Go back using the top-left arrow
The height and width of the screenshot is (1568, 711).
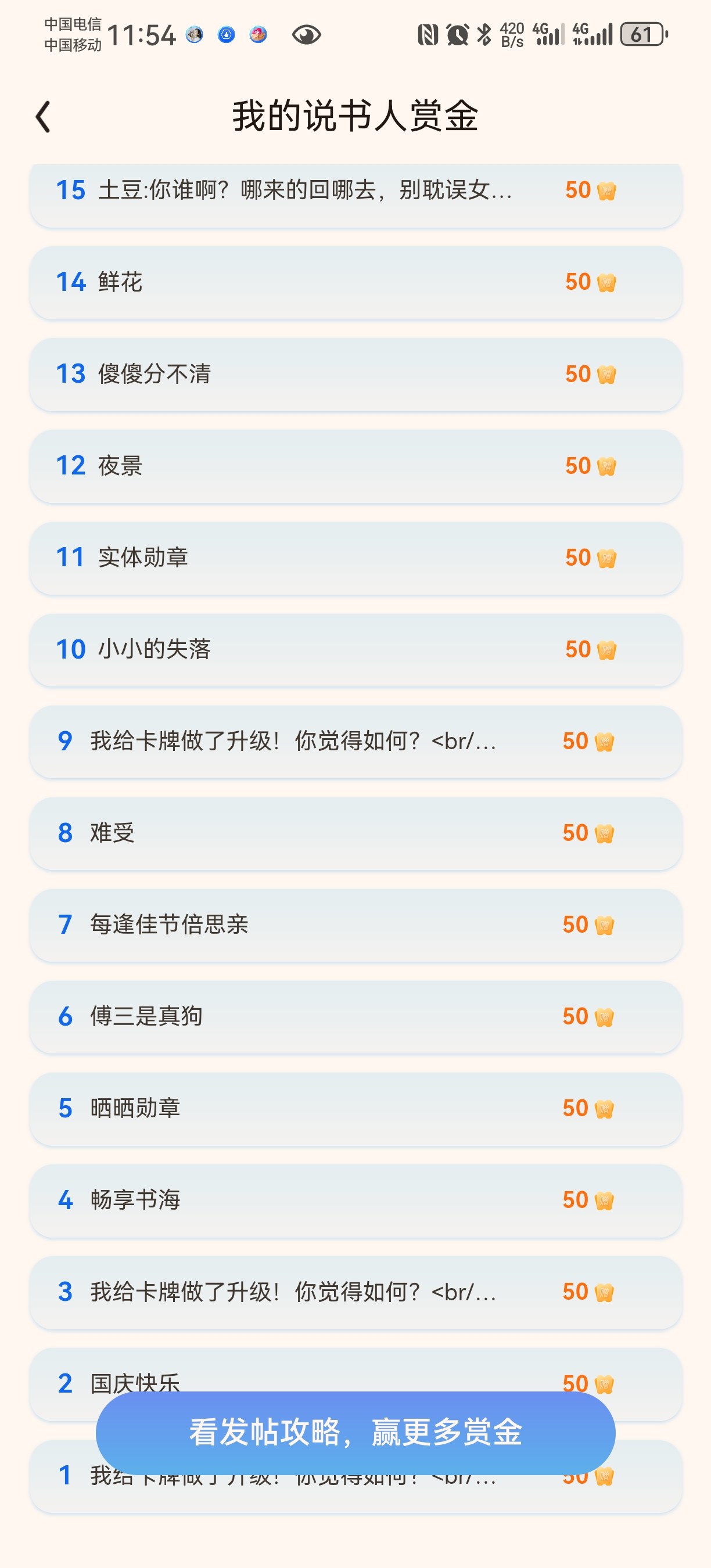point(43,116)
